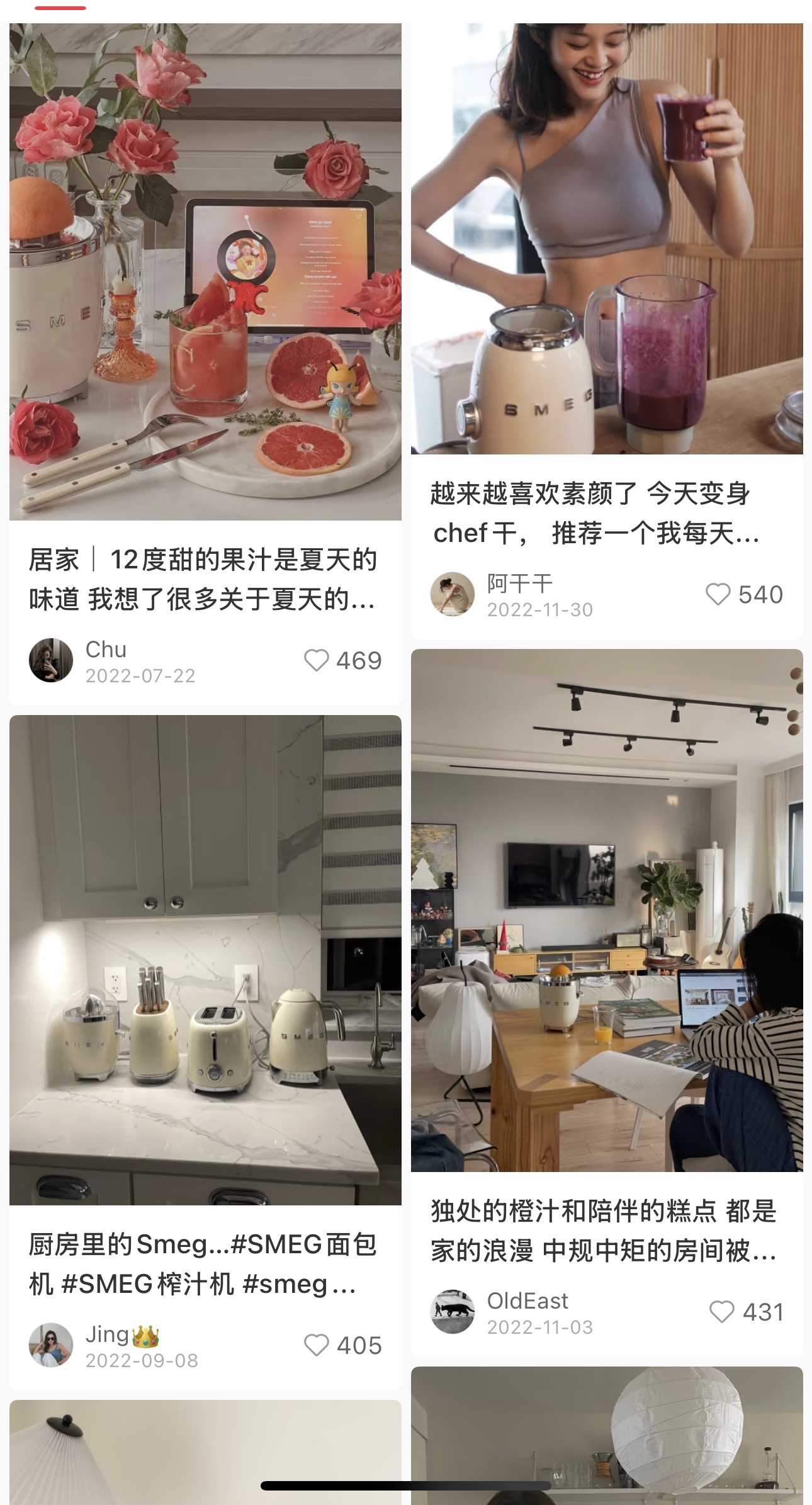Open 阿干干's smoothie post photo
The height and width of the screenshot is (1505, 812).
(607, 239)
